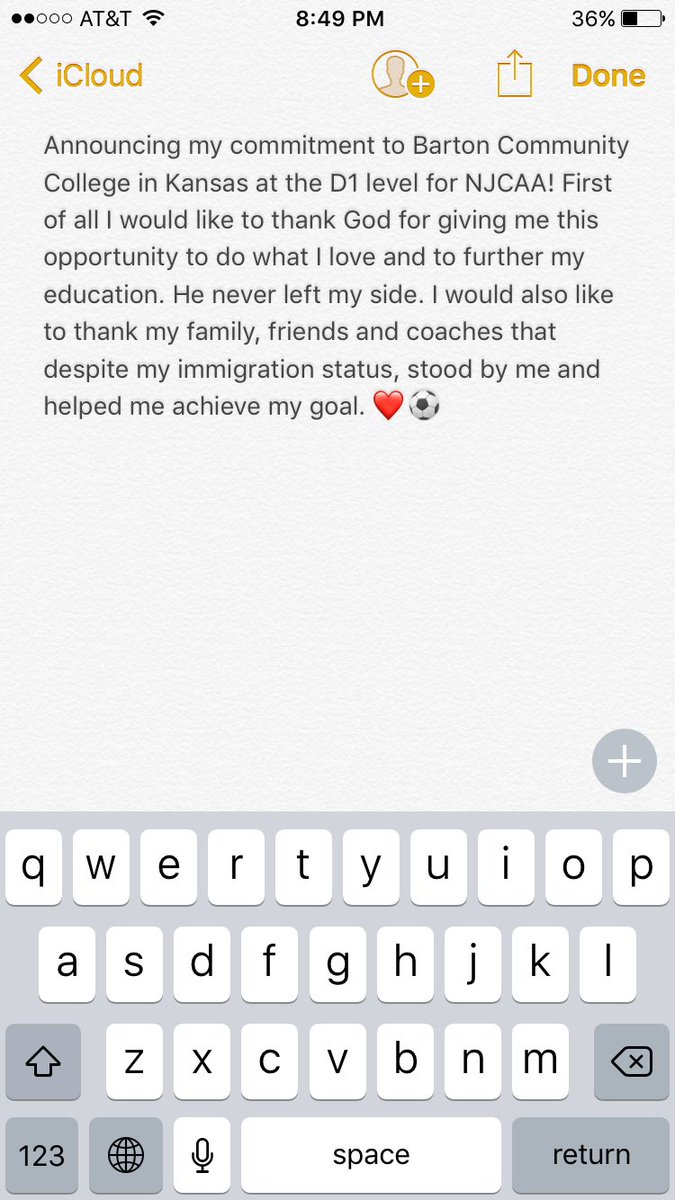Open the share sheet for this note
The image size is (675, 1200).
point(515,75)
